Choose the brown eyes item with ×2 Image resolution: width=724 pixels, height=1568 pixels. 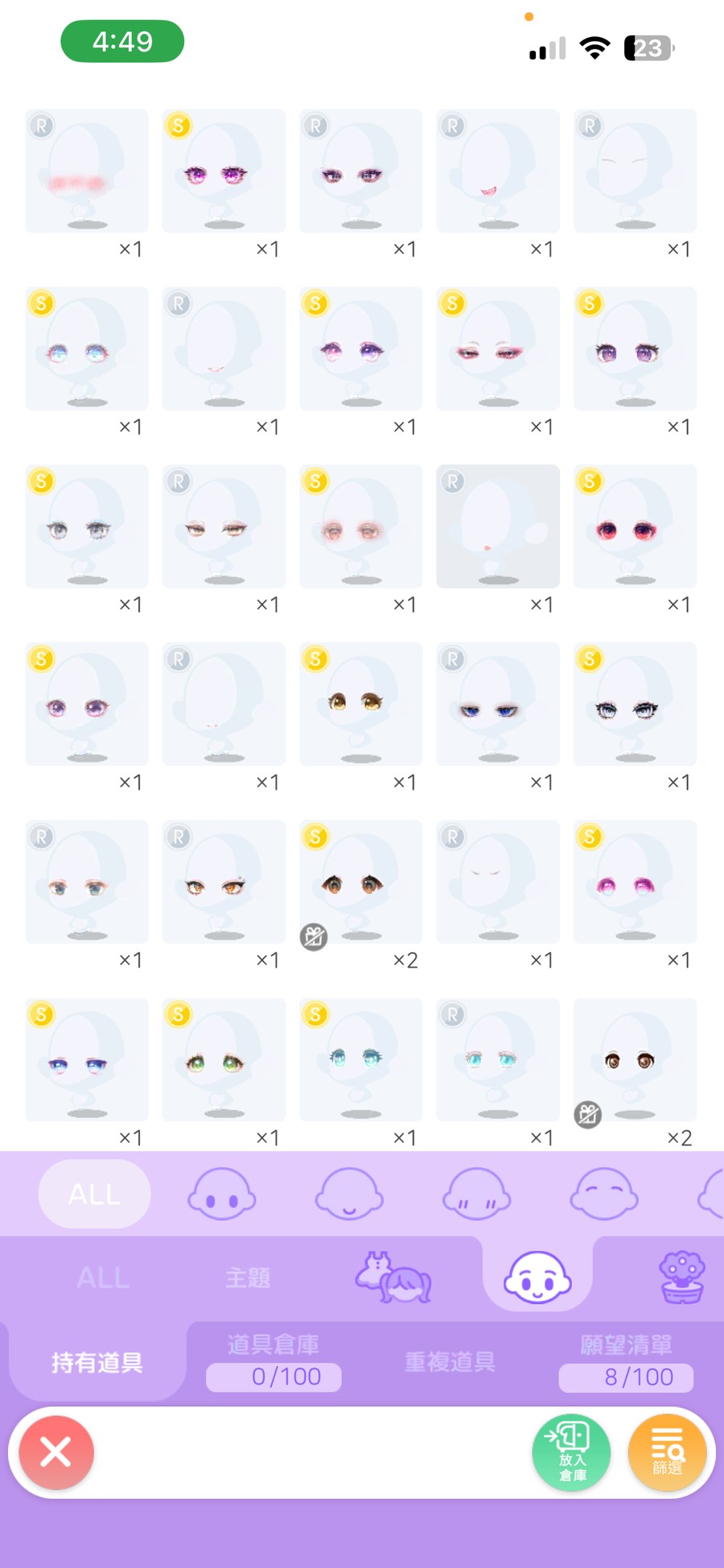coord(635,1060)
